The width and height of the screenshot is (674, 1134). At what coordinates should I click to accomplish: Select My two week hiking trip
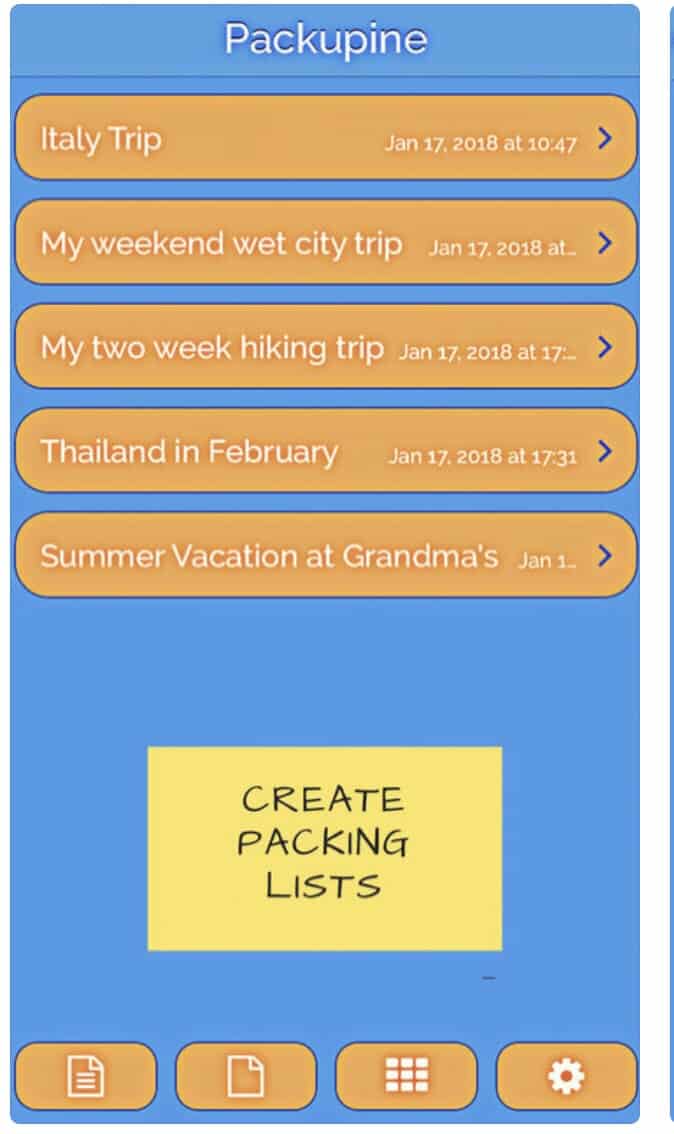(325, 347)
